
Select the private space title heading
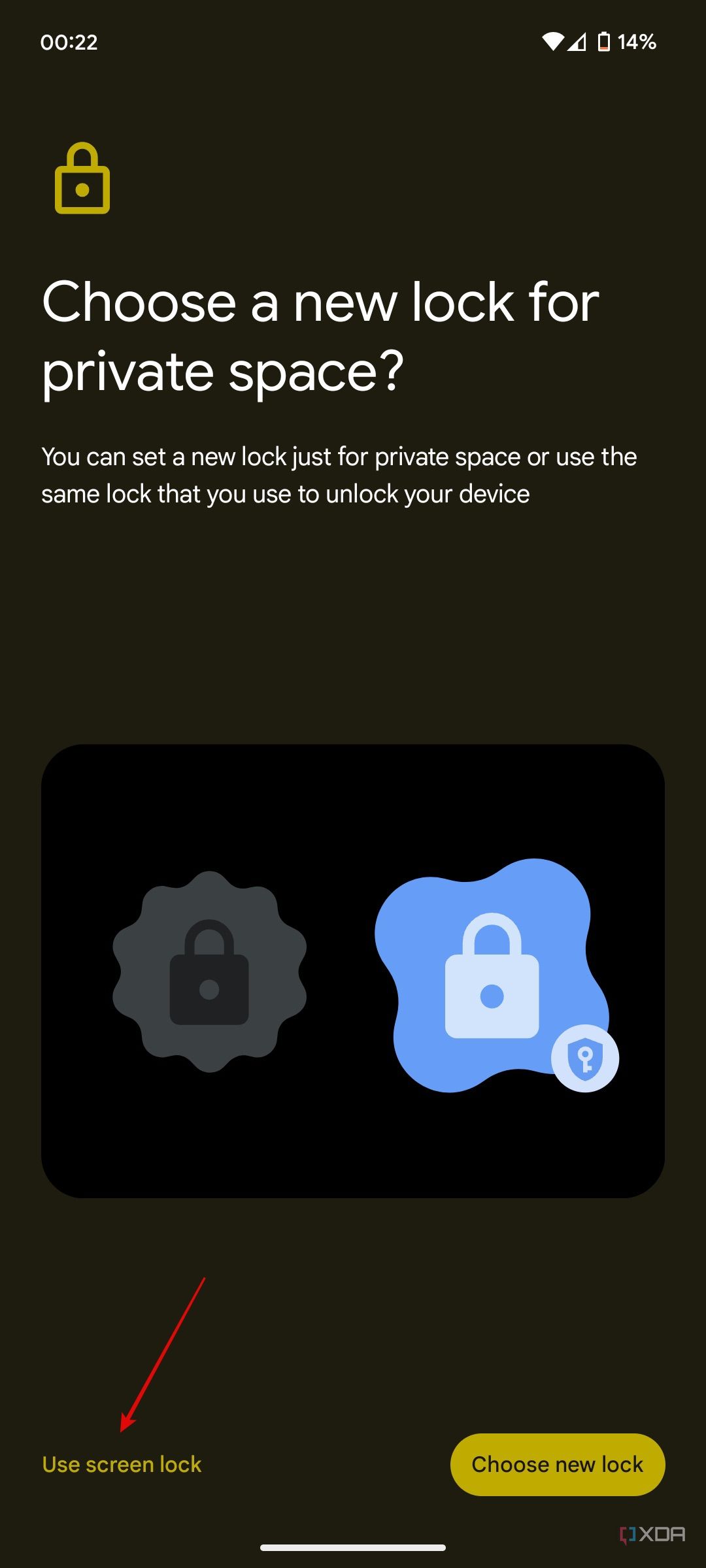click(x=320, y=335)
